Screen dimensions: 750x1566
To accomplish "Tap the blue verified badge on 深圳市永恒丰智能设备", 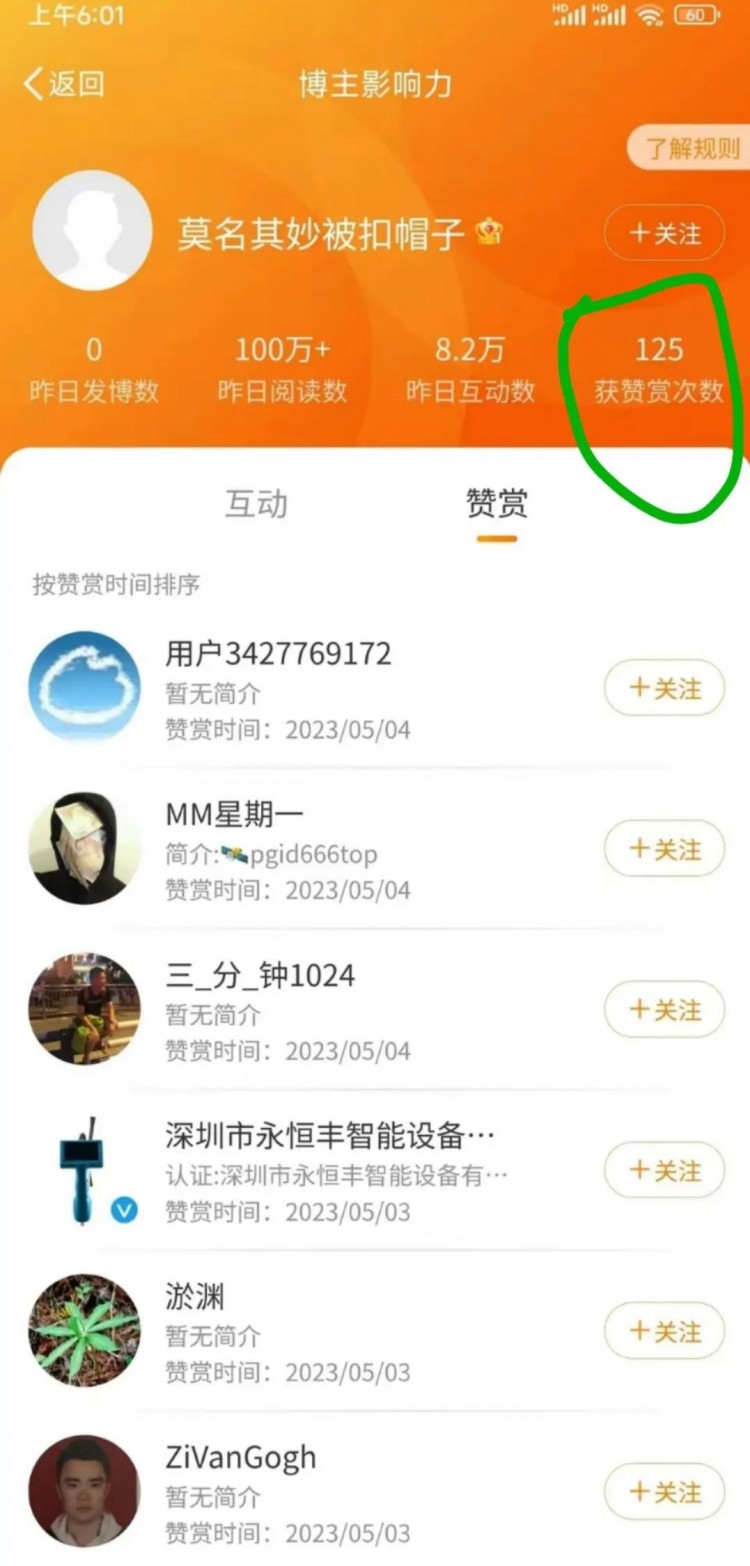I will tap(125, 1210).
